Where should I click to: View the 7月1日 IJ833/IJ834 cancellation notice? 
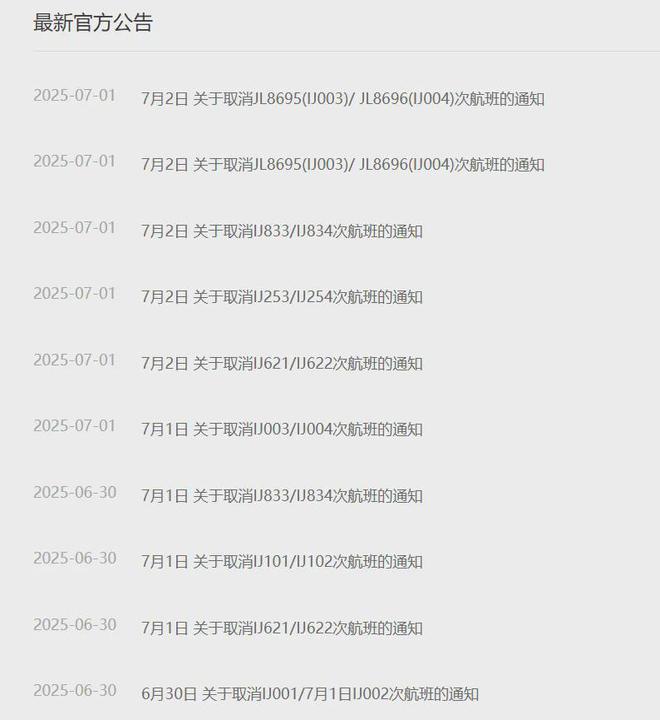282,495
